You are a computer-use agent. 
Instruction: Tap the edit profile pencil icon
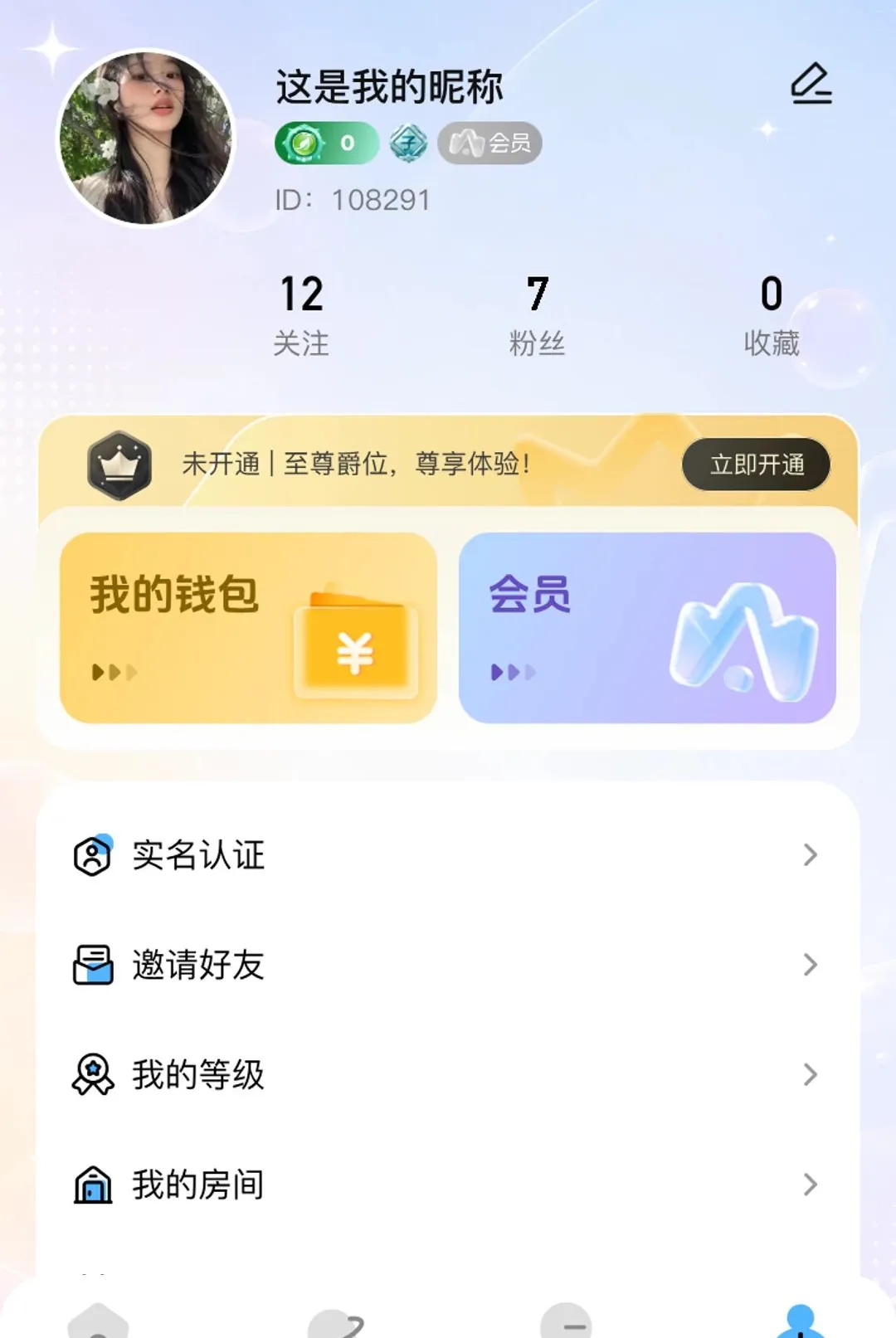coord(811,84)
